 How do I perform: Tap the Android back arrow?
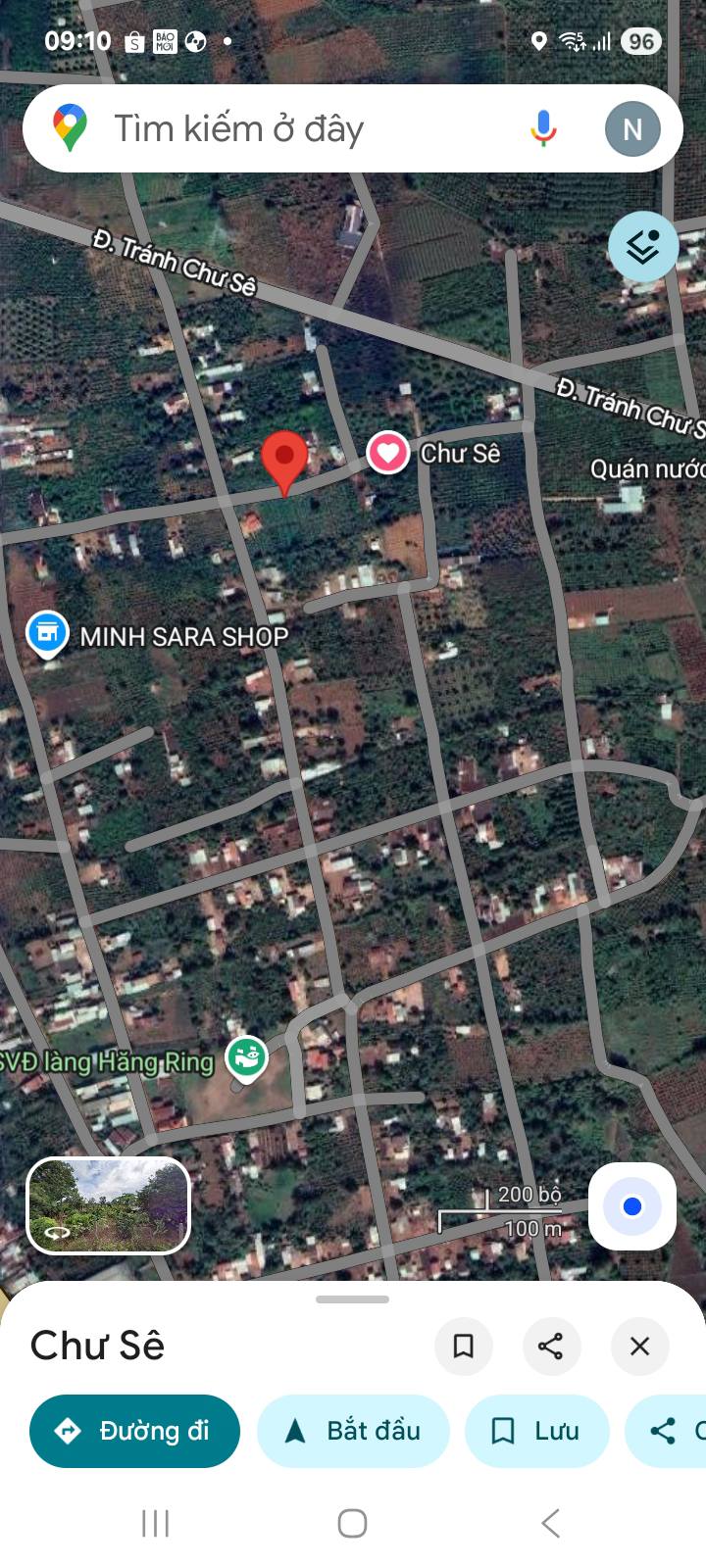coord(549,1524)
